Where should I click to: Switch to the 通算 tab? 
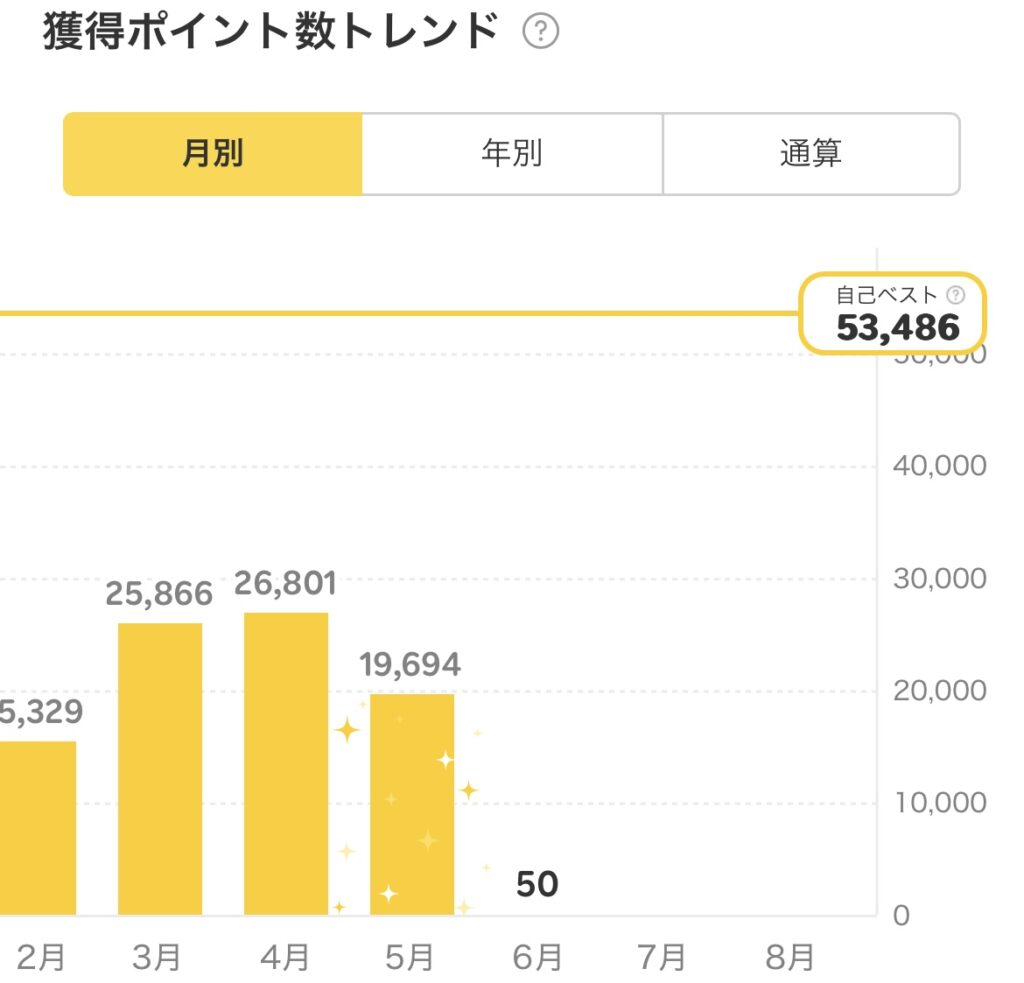pyautogui.click(x=811, y=154)
